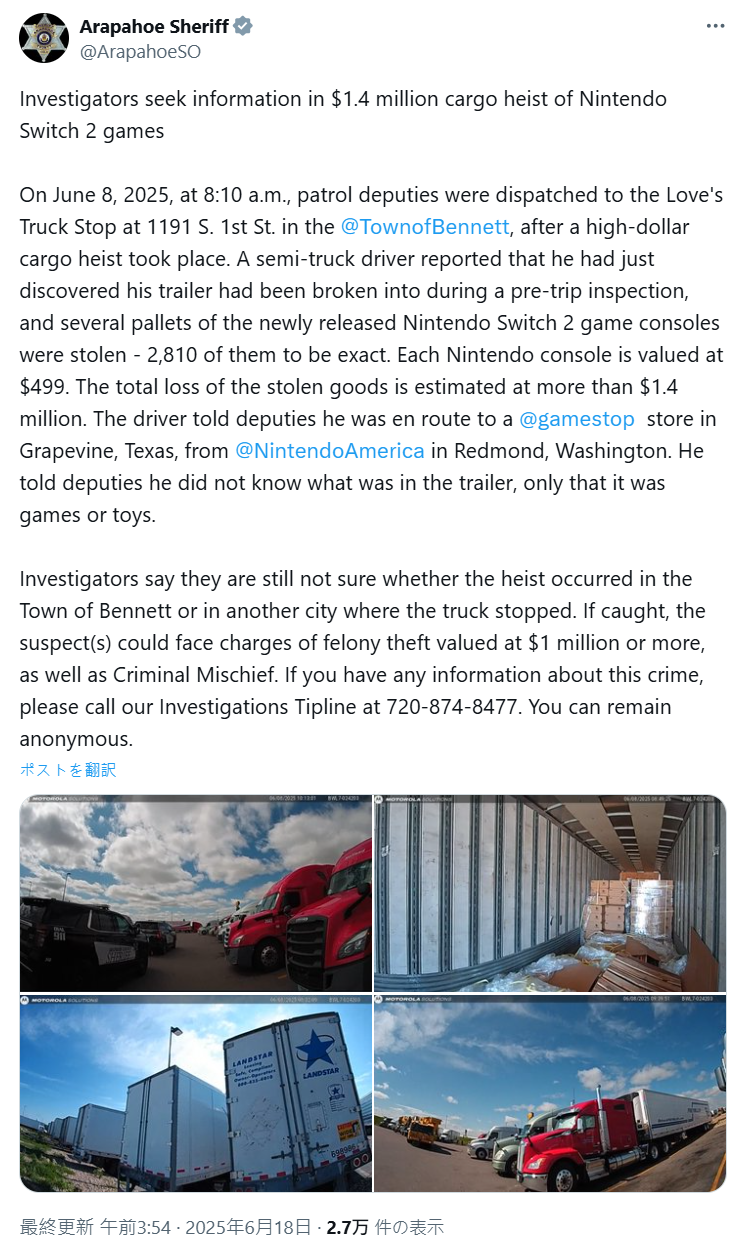
Task: Translate the post via ポストを翻訳
Action: 68,769
